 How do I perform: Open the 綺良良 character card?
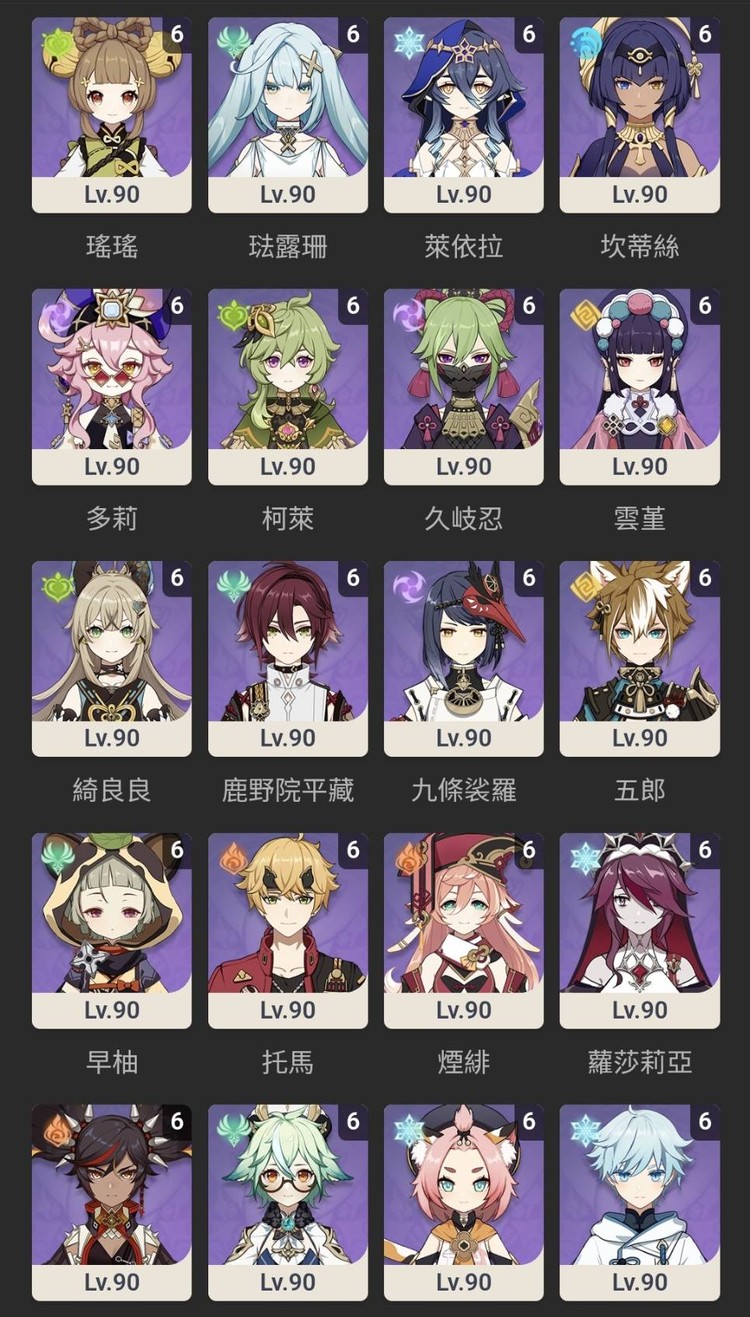click(112, 659)
